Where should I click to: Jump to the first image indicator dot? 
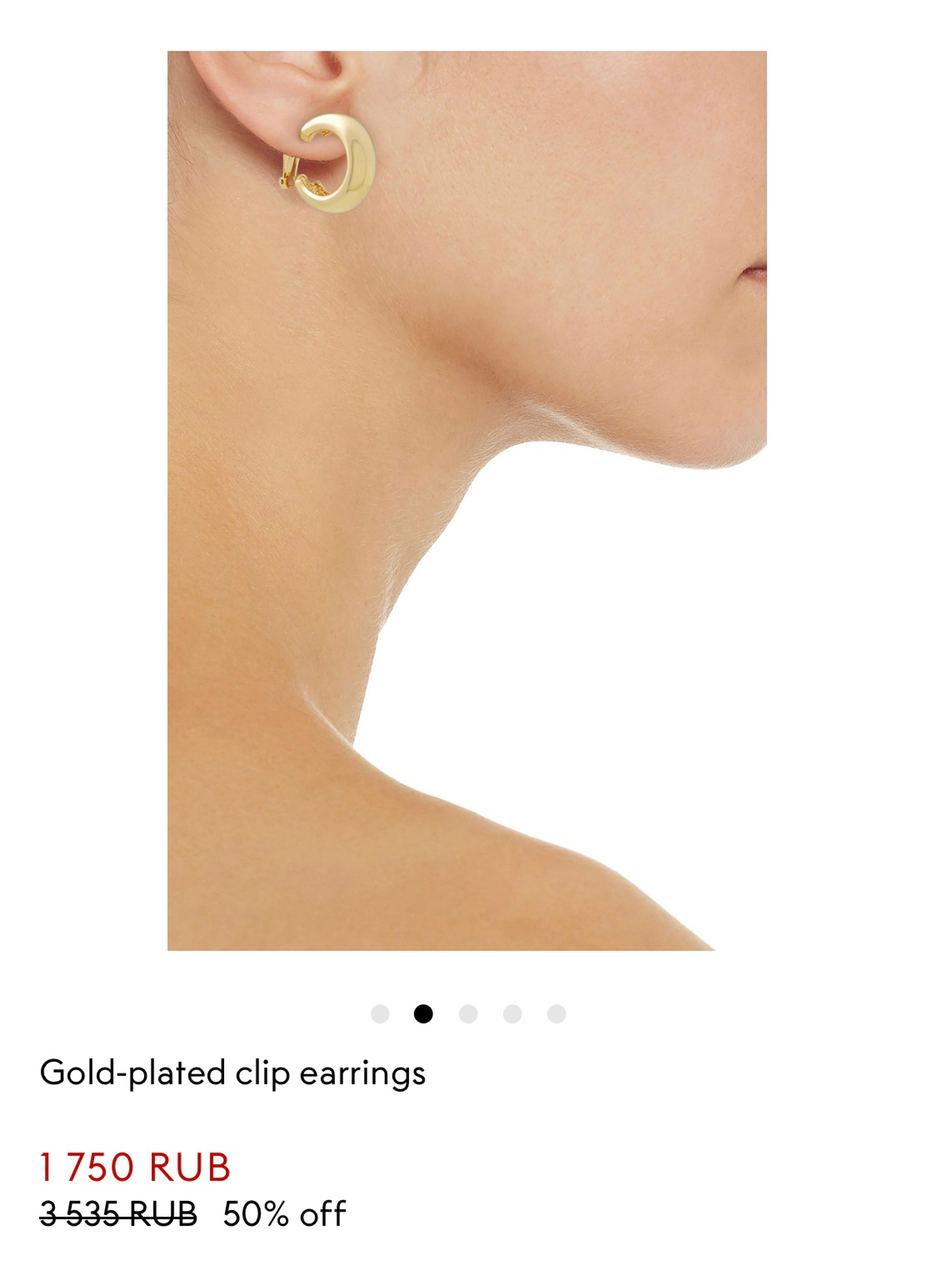coord(380,1014)
